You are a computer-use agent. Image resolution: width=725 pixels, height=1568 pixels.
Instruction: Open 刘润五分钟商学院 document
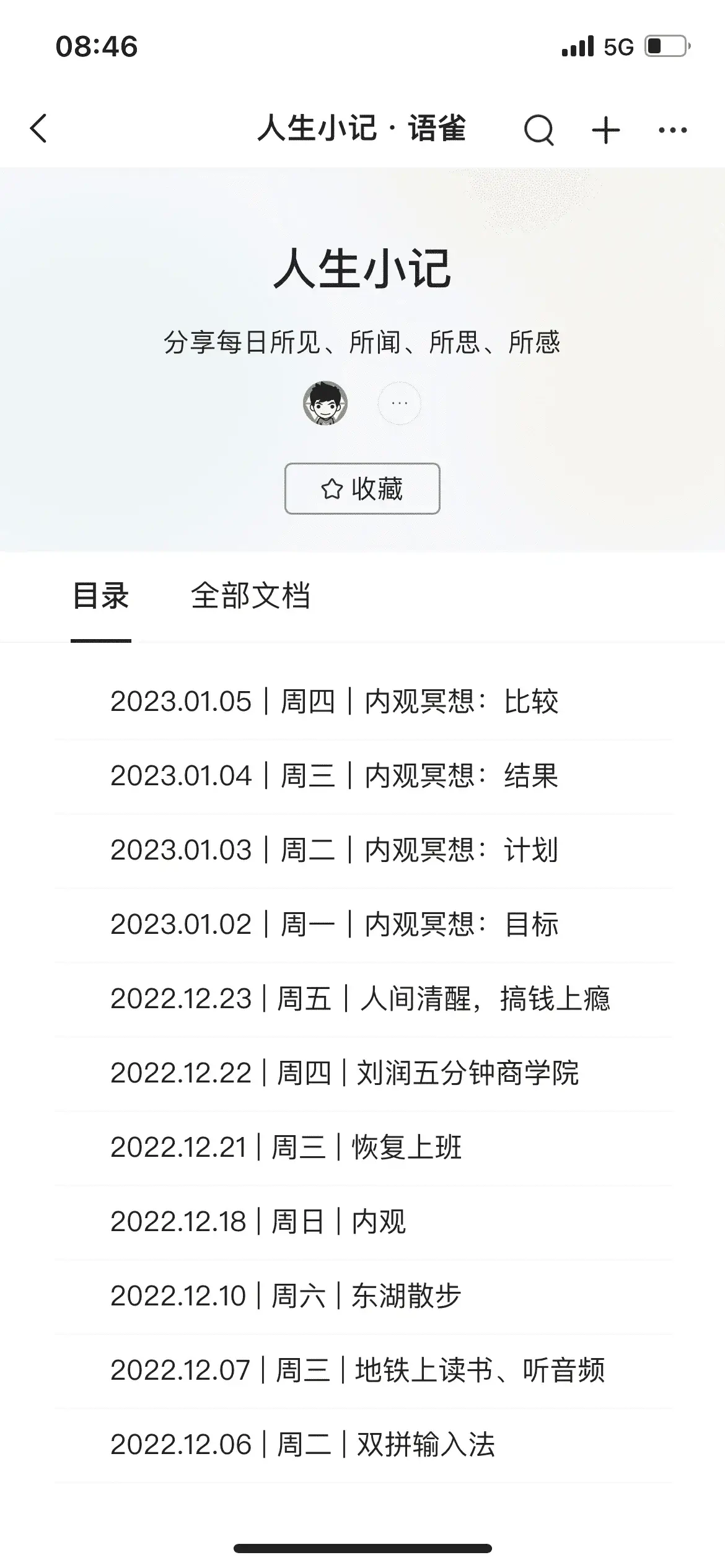click(362, 1073)
